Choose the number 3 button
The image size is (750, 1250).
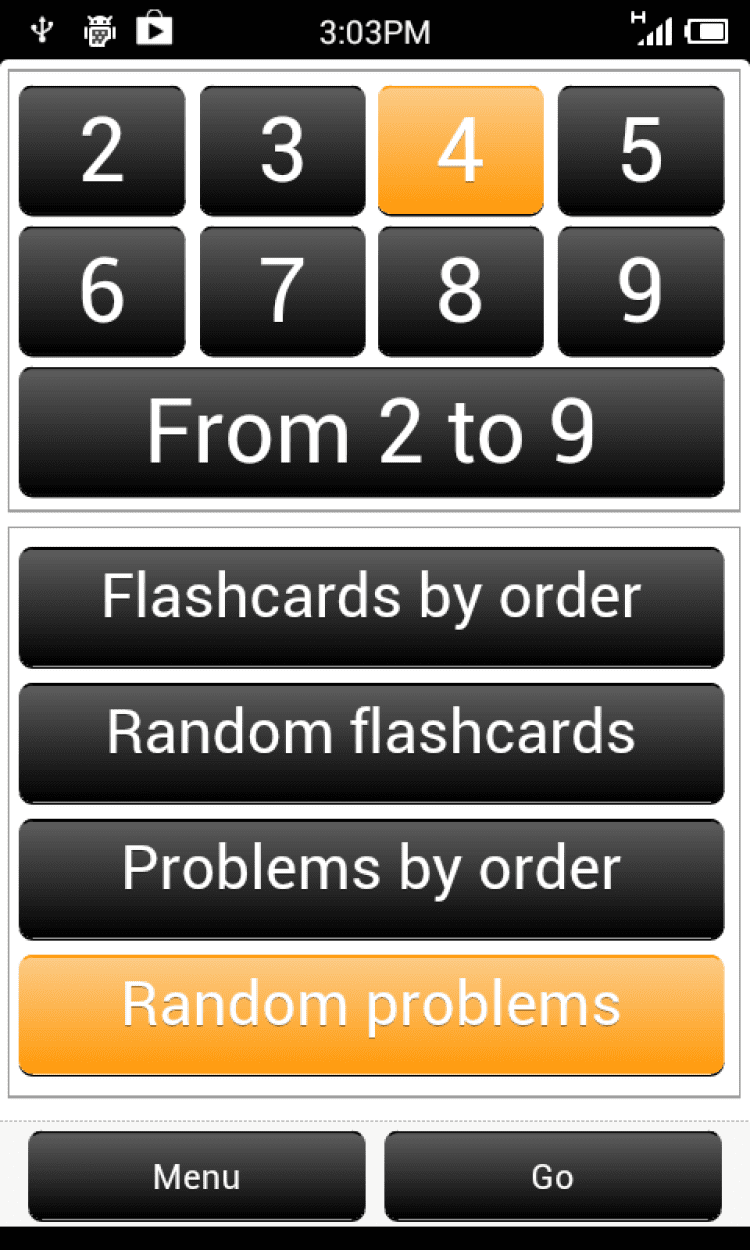click(282, 151)
